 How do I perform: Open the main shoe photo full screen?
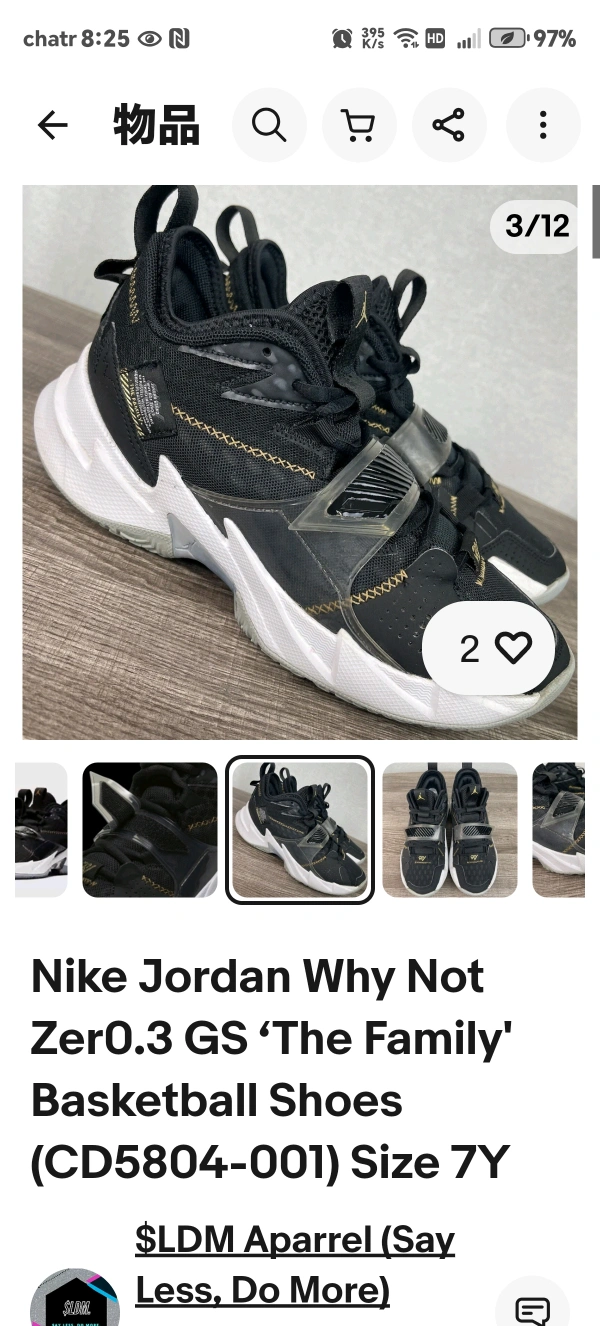(x=300, y=462)
